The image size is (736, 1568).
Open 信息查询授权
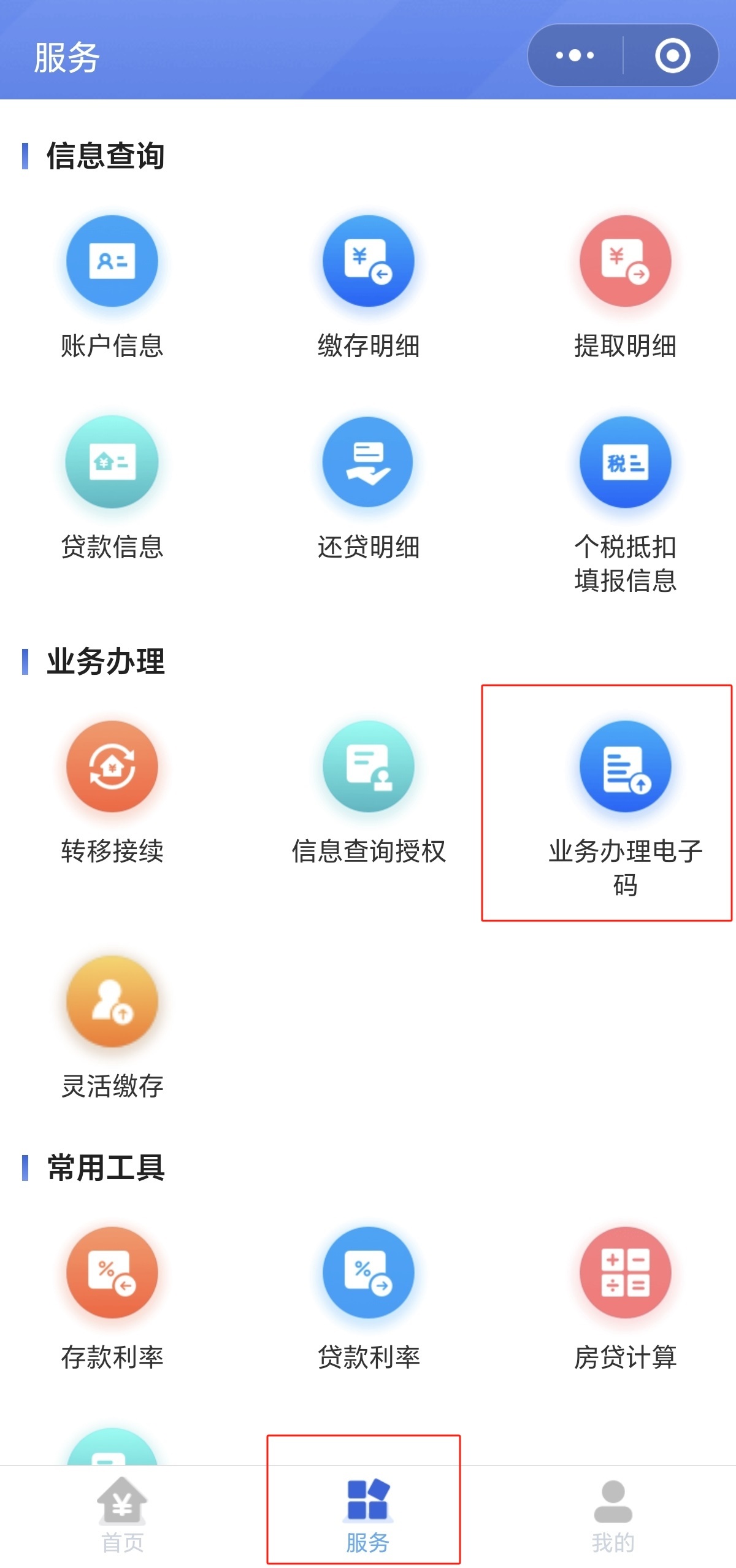point(369,792)
